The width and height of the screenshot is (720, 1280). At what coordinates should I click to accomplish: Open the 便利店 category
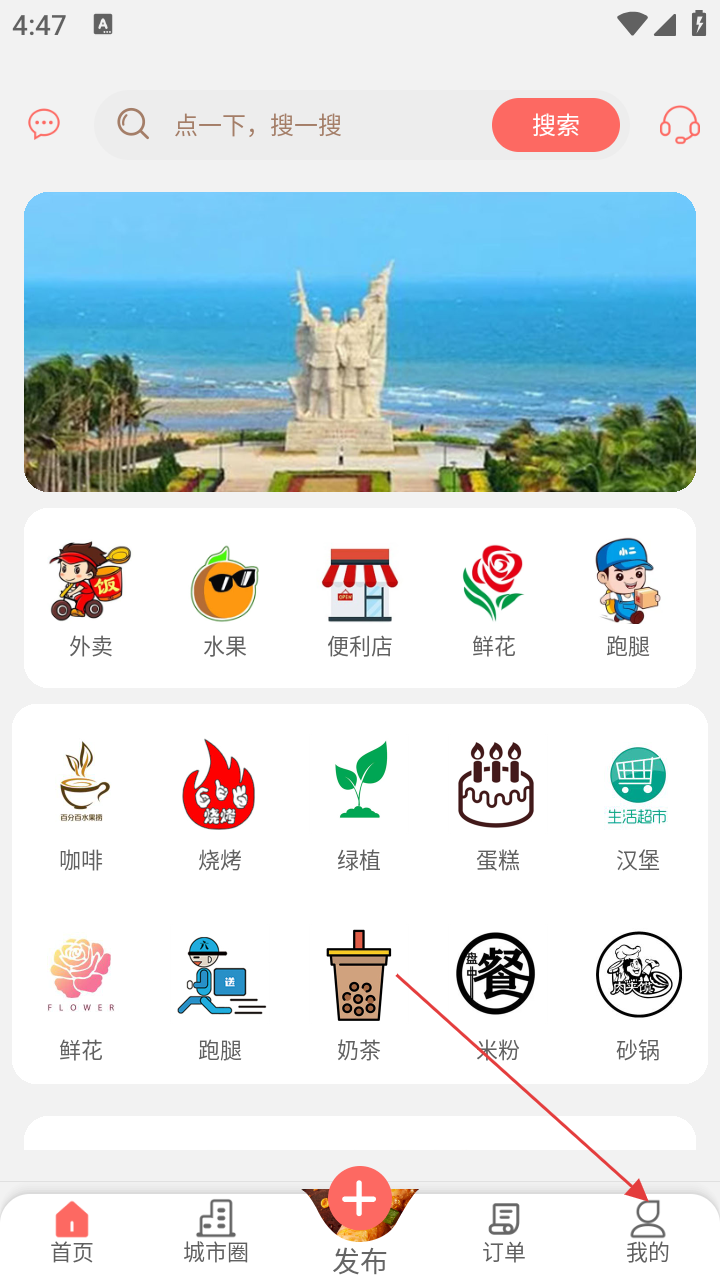pos(360,599)
